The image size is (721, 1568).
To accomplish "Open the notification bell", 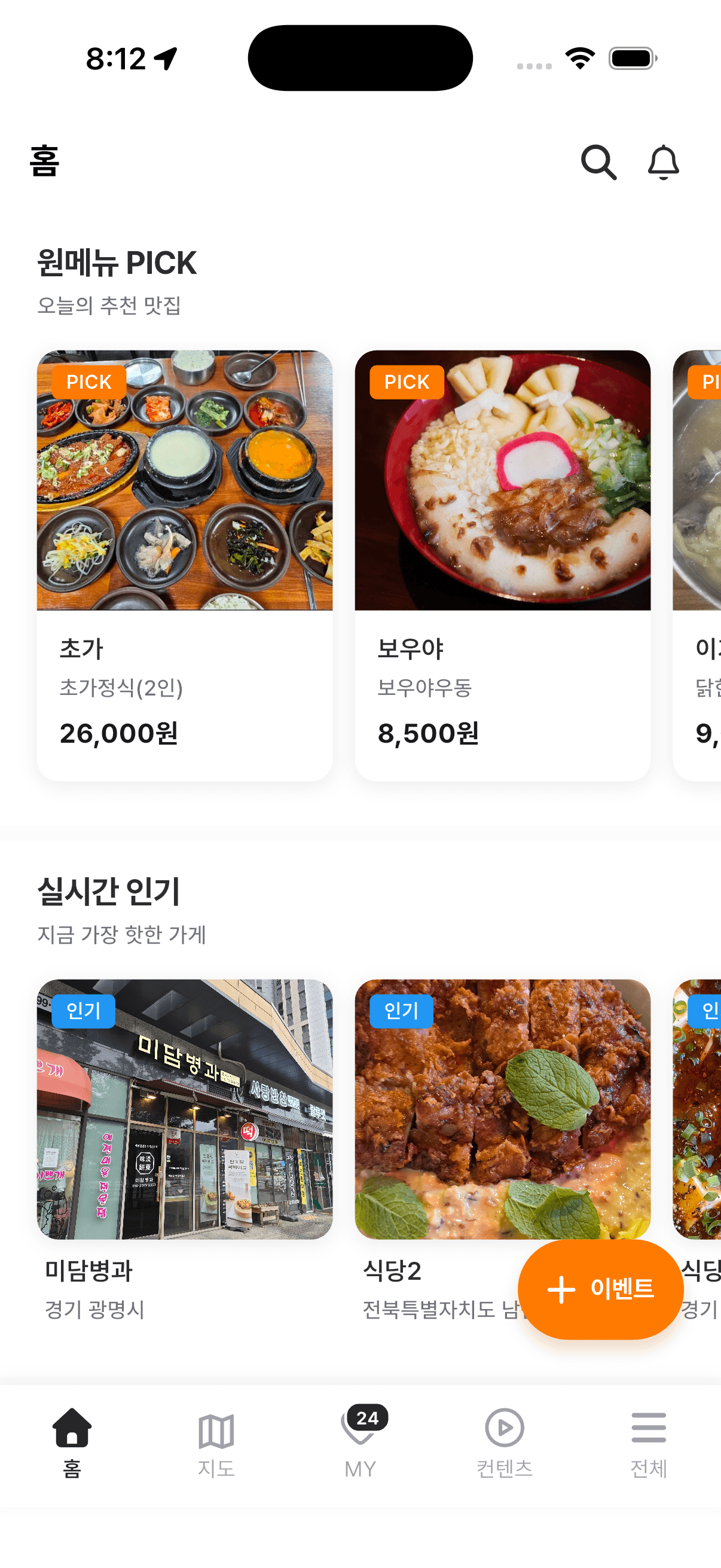I will 663,163.
